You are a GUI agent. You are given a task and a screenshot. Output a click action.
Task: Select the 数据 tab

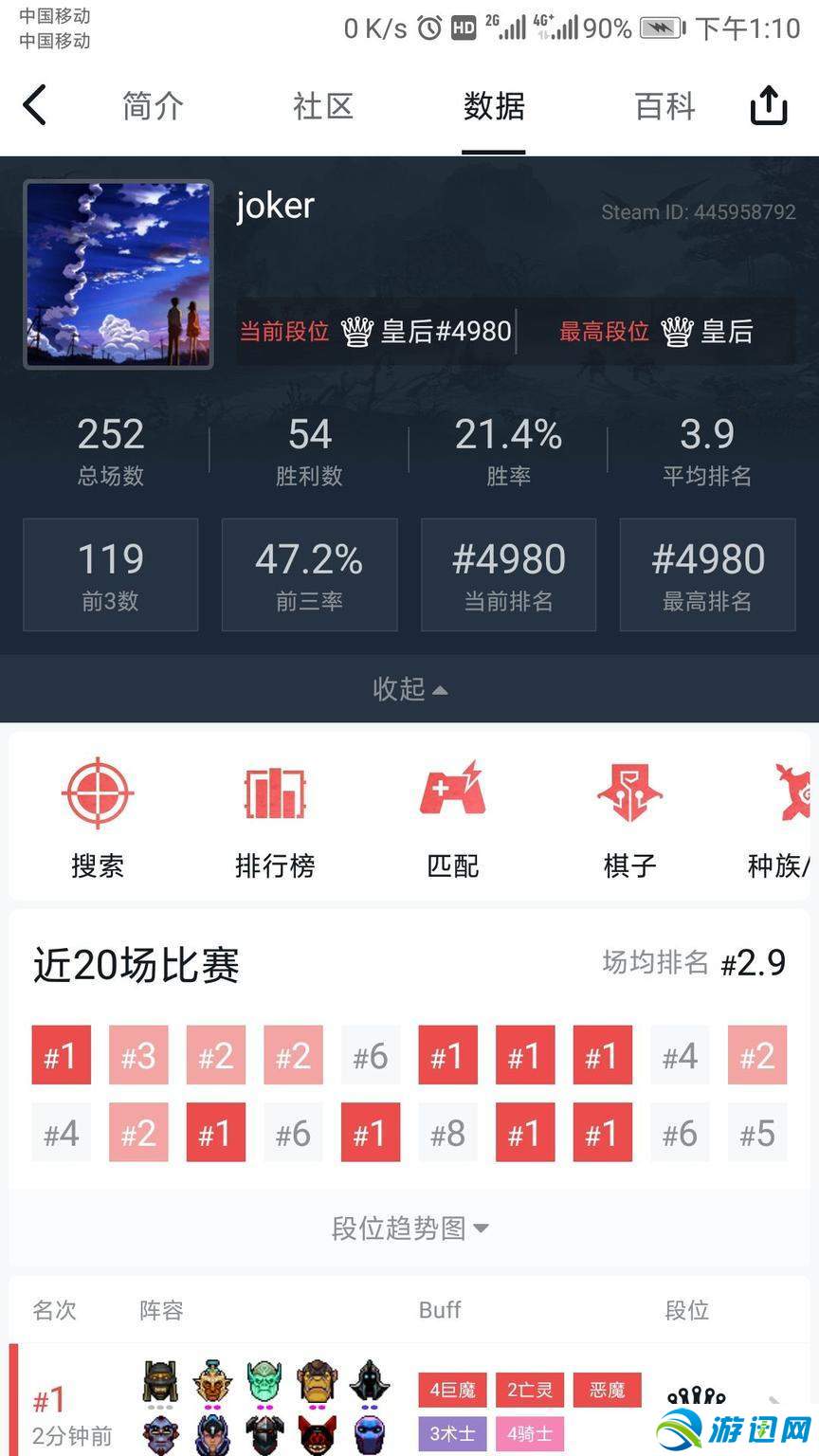click(494, 106)
